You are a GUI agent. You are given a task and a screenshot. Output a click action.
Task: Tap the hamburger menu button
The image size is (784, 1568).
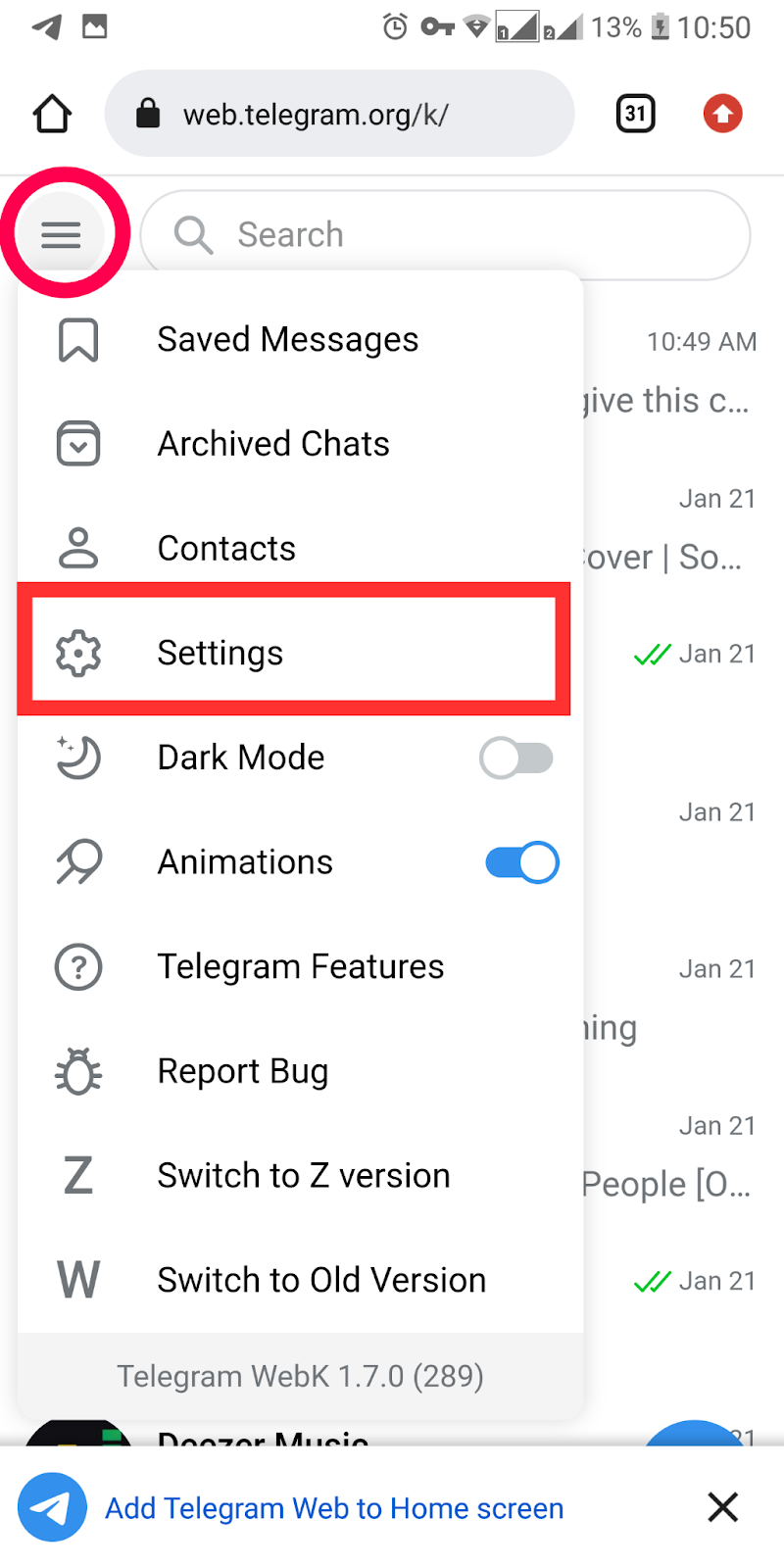point(61,234)
